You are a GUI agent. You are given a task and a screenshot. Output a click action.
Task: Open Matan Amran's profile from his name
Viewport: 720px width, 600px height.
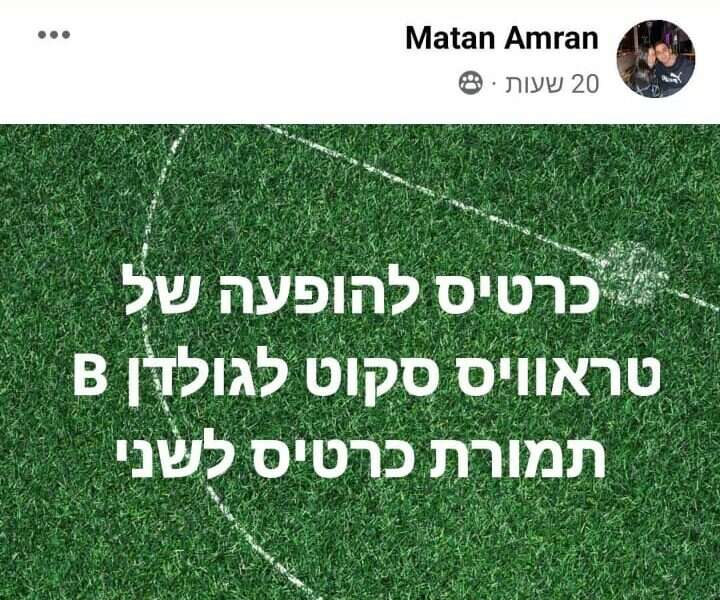tap(501, 39)
